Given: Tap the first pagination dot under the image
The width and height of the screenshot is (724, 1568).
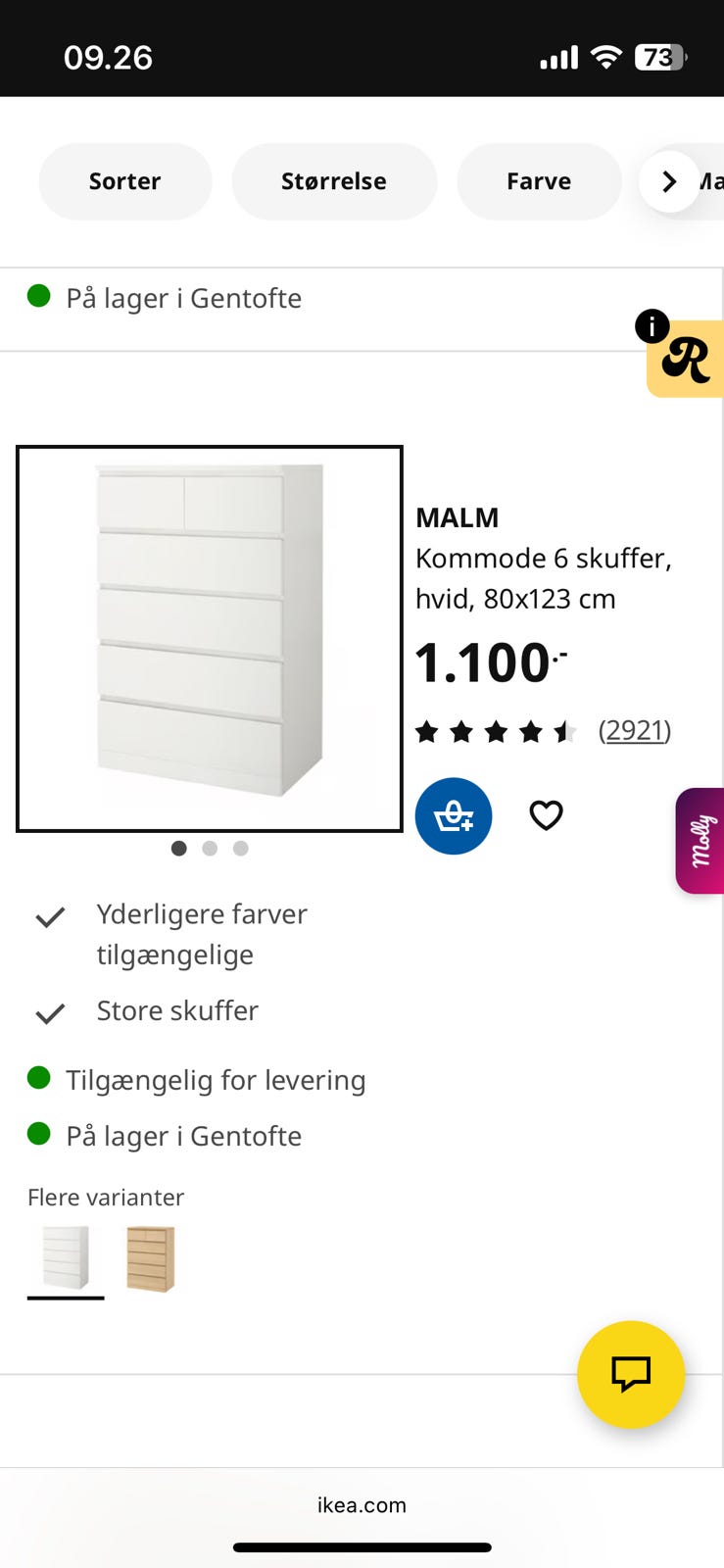Looking at the screenshot, I should pos(179,848).
